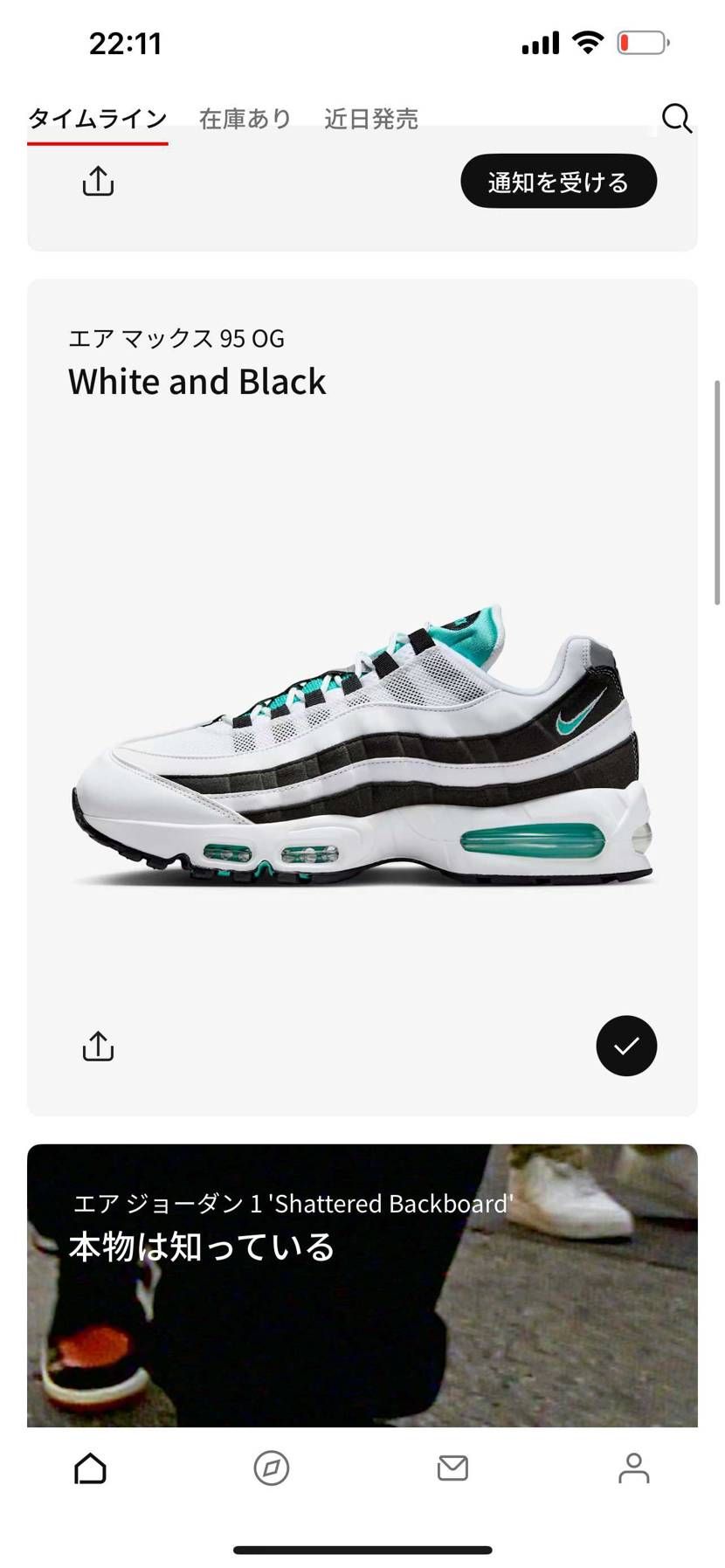Share the card with 通知を受ける button
725x1568 pixels.
click(98, 182)
